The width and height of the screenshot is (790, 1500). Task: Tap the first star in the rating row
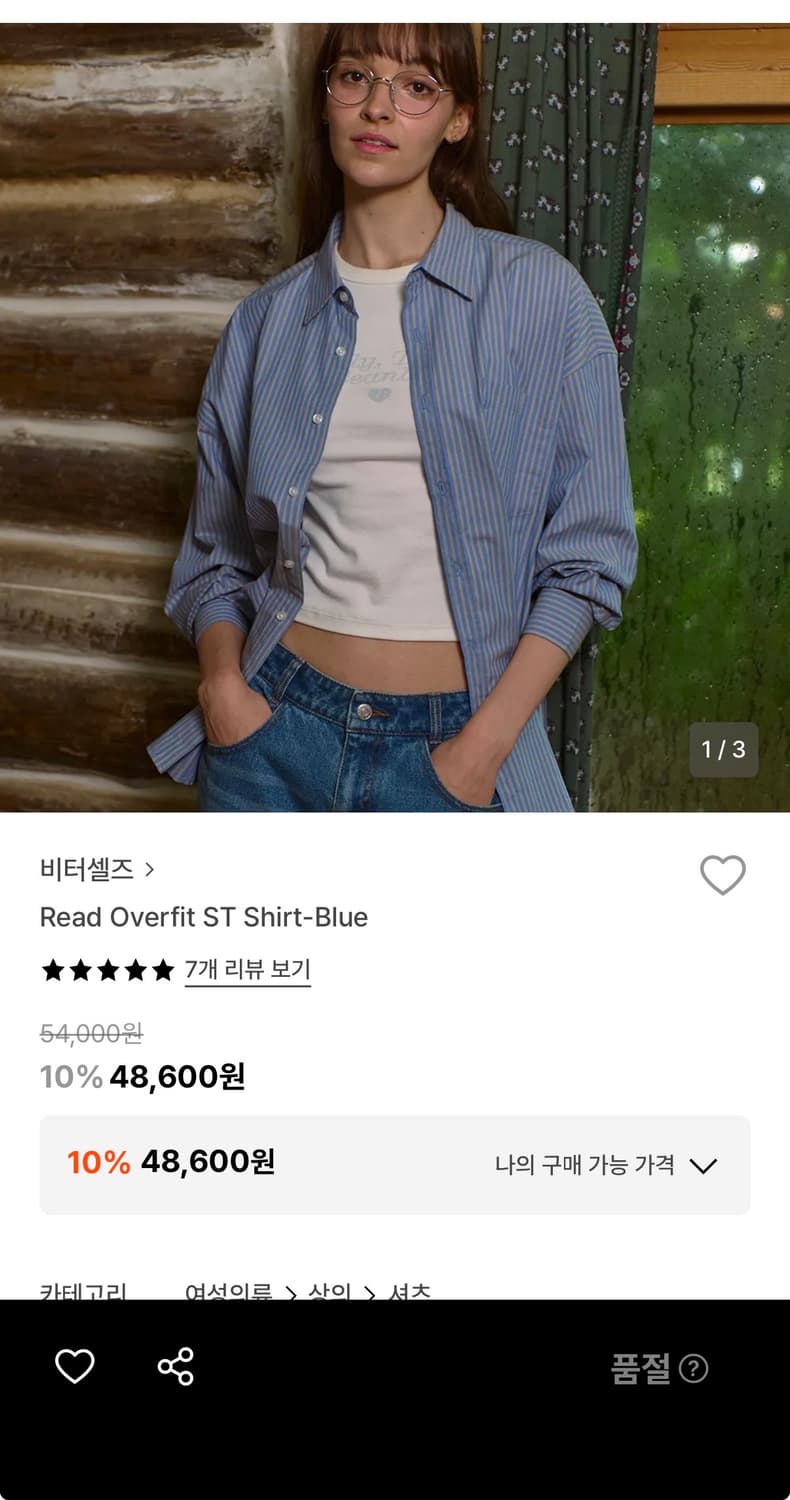coord(52,969)
